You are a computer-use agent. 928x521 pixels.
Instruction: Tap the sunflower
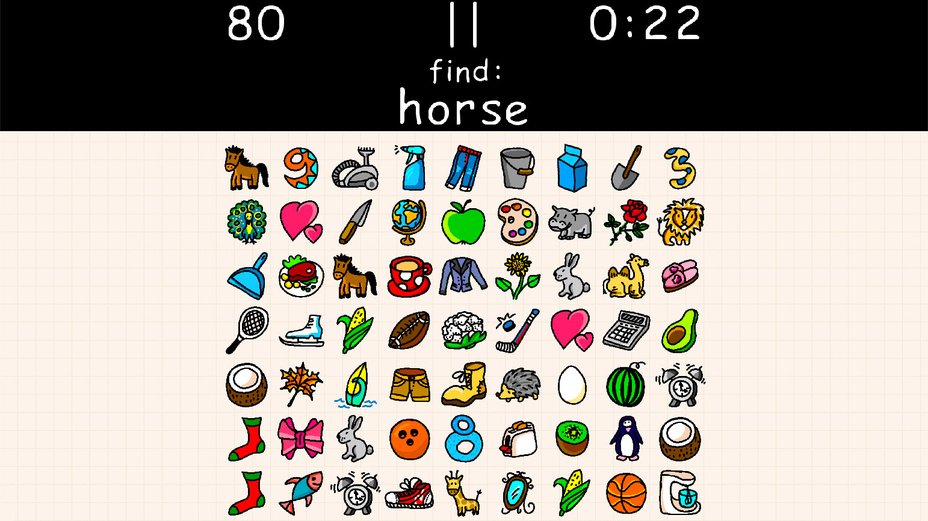pos(517,276)
